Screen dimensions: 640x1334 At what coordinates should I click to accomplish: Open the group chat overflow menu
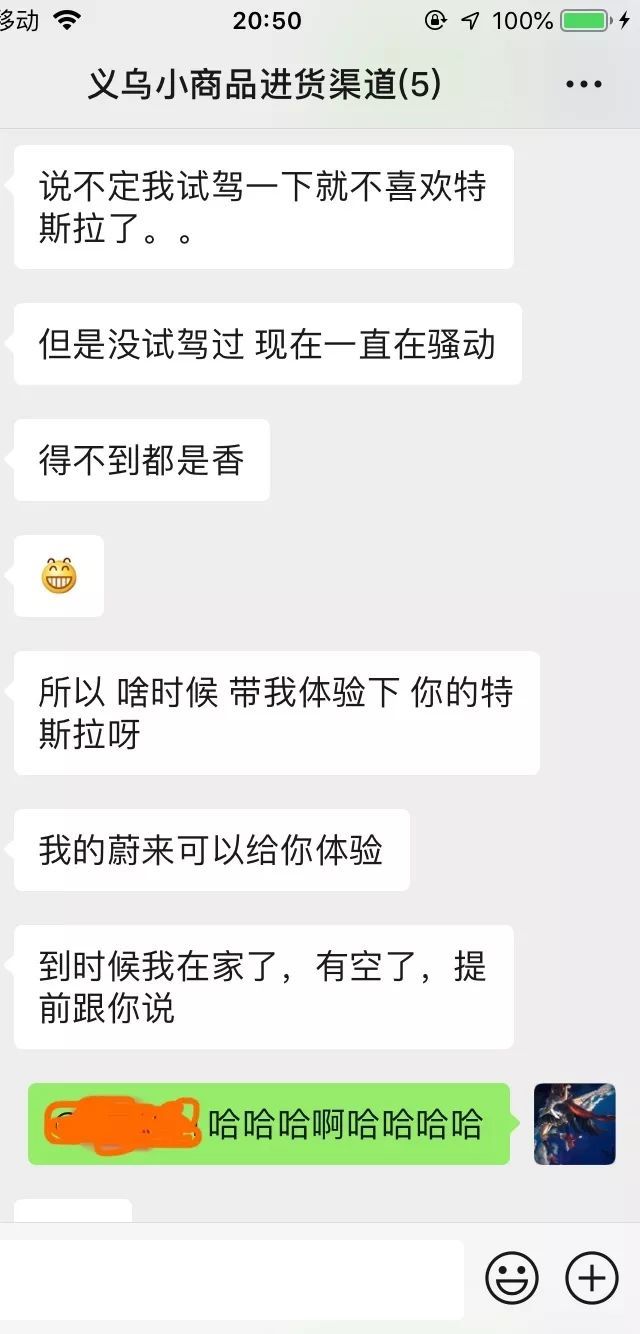tap(584, 85)
